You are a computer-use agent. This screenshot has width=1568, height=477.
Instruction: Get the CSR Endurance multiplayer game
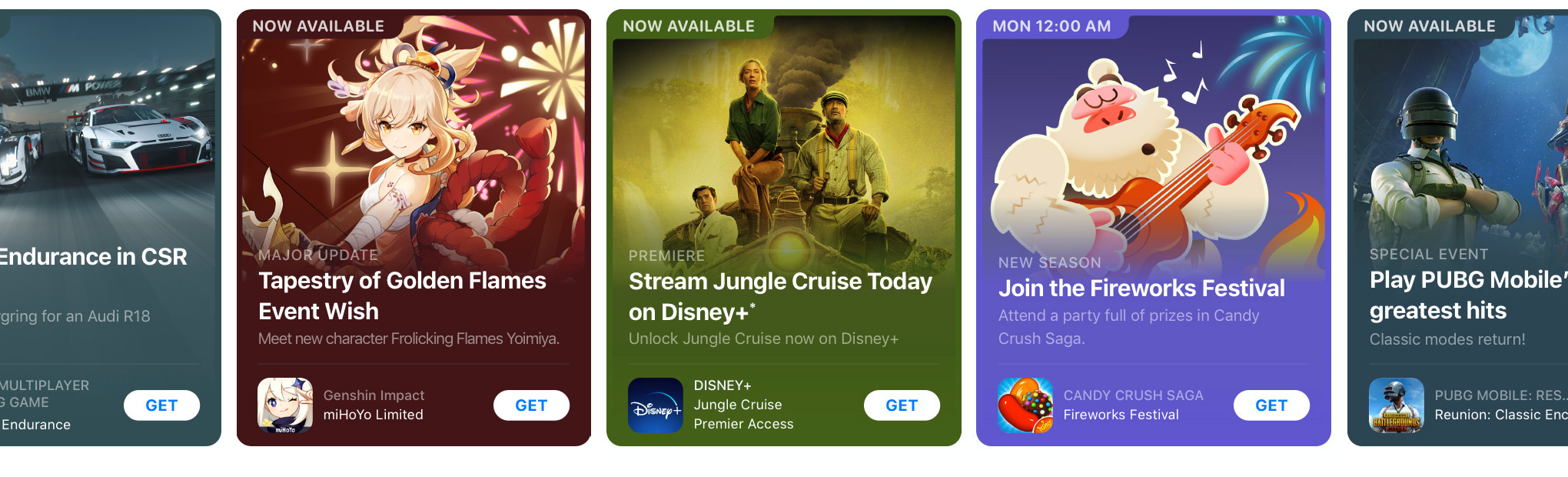161,405
